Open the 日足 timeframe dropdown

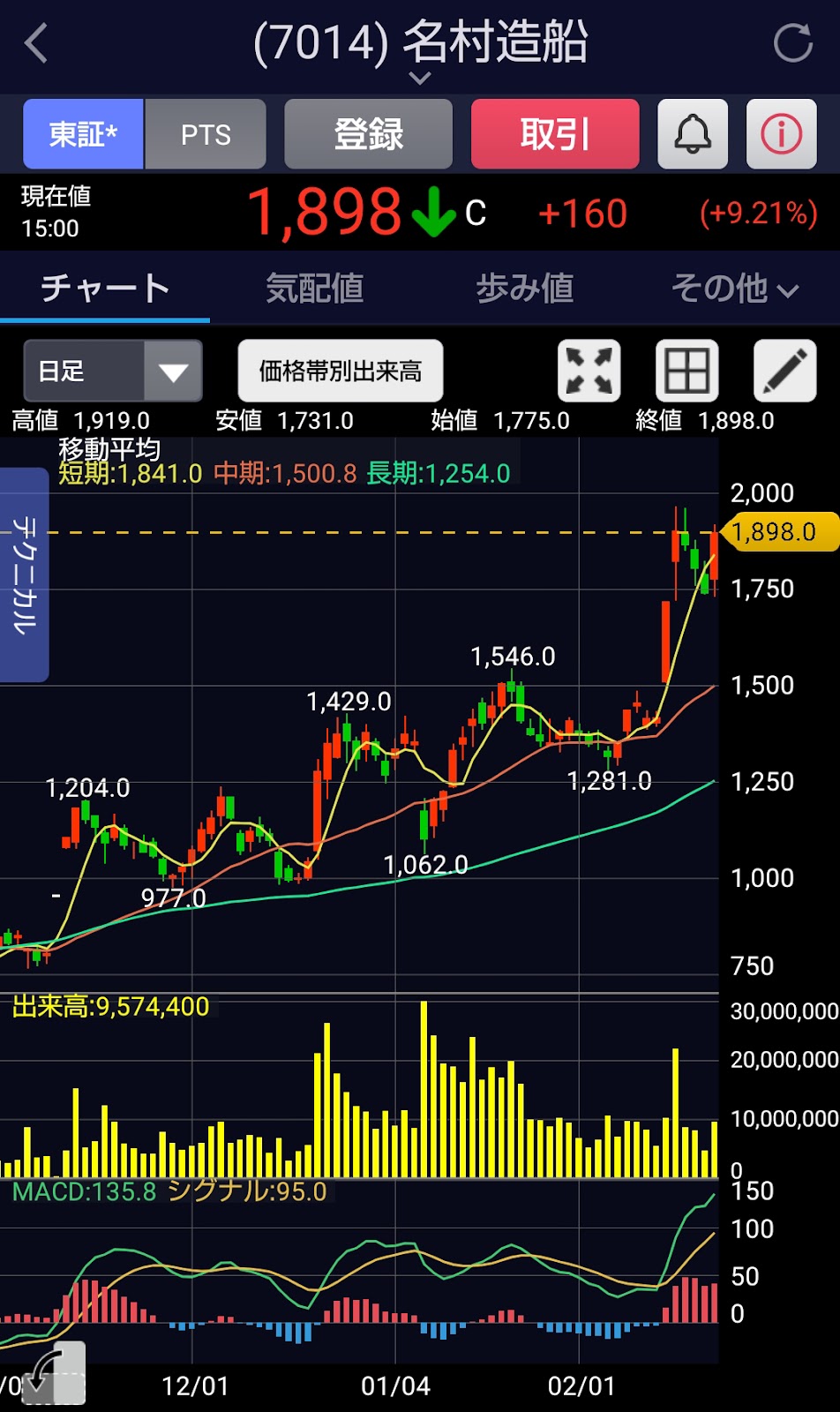pyautogui.click(x=113, y=371)
